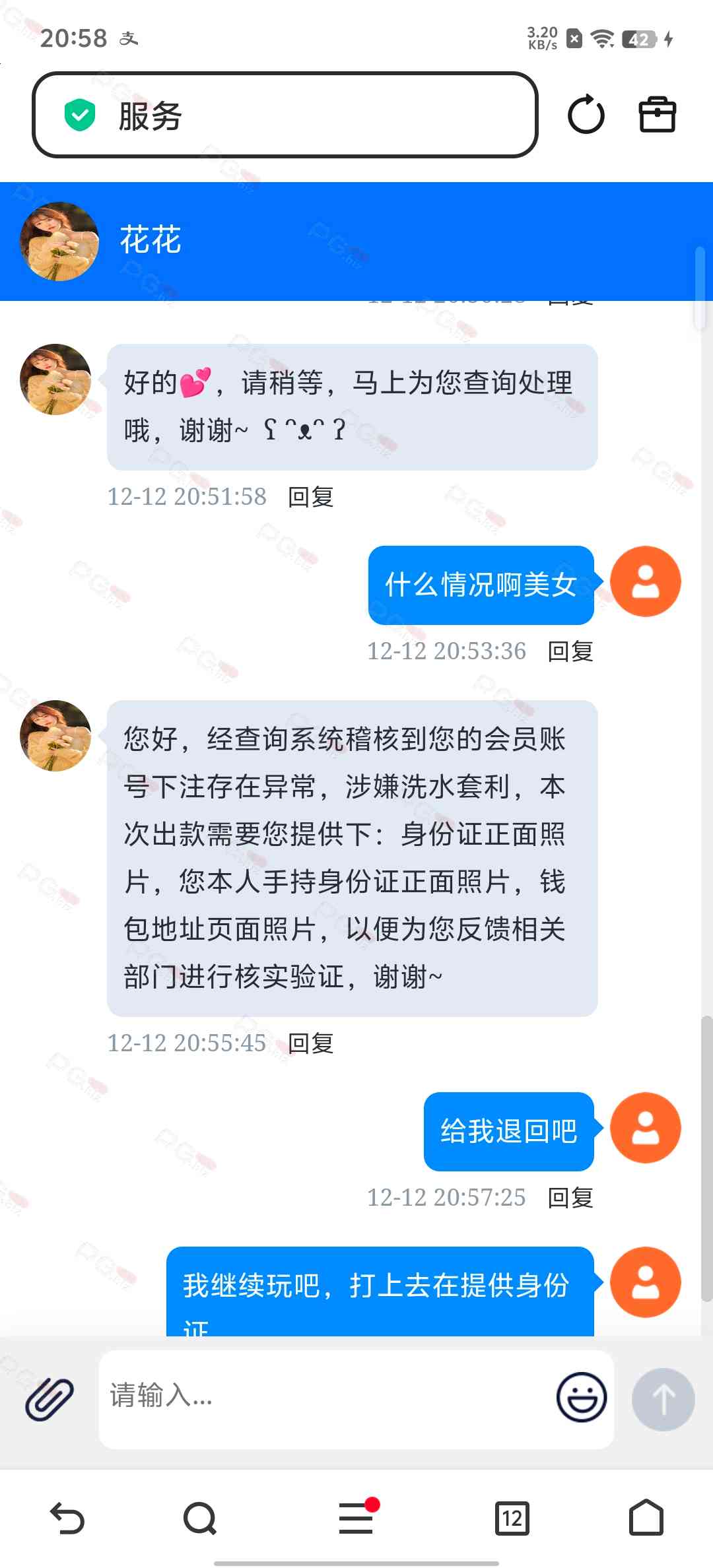The height and width of the screenshot is (1568, 713).
Task: Go to the browser home page
Action: pos(646,1518)
